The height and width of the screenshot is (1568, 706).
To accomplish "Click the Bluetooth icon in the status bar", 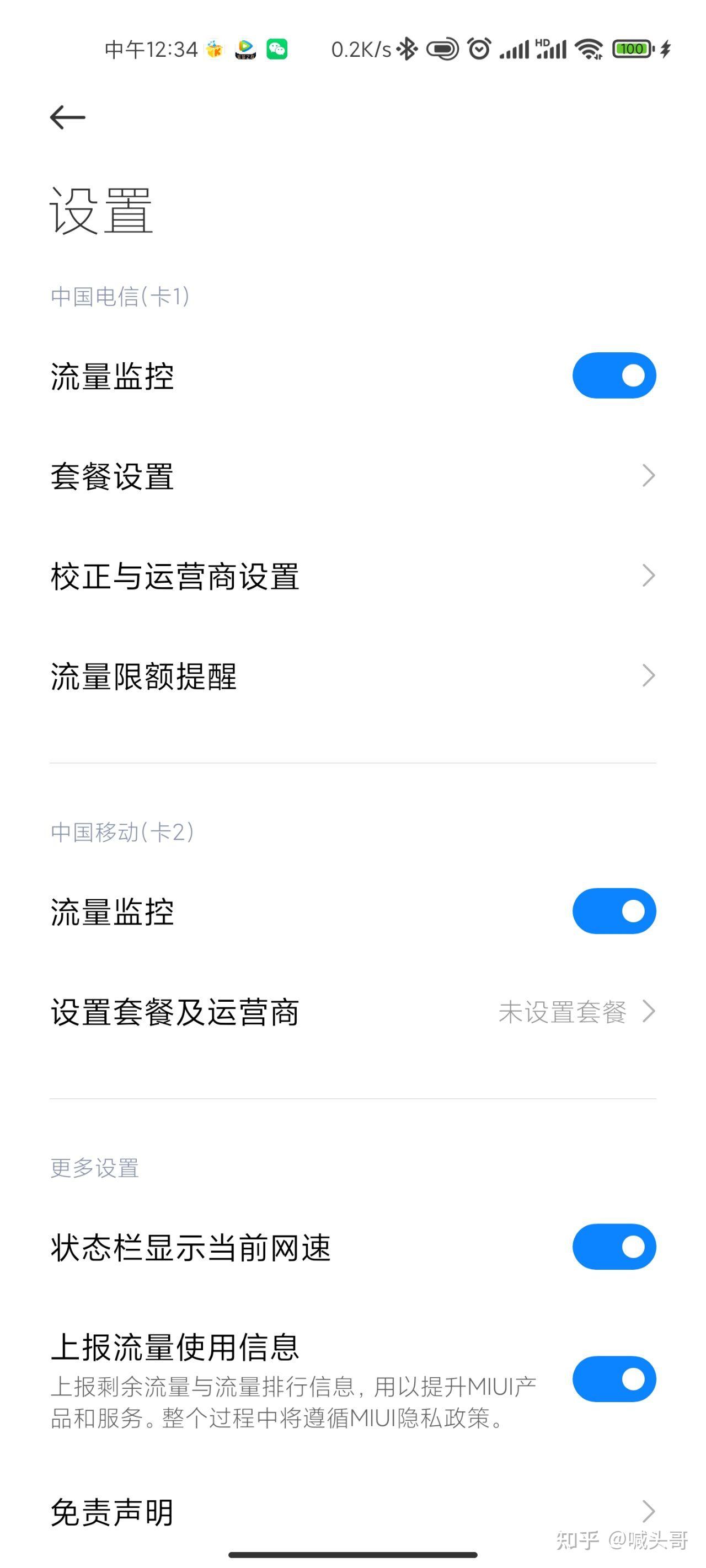I will pos(407,49).
